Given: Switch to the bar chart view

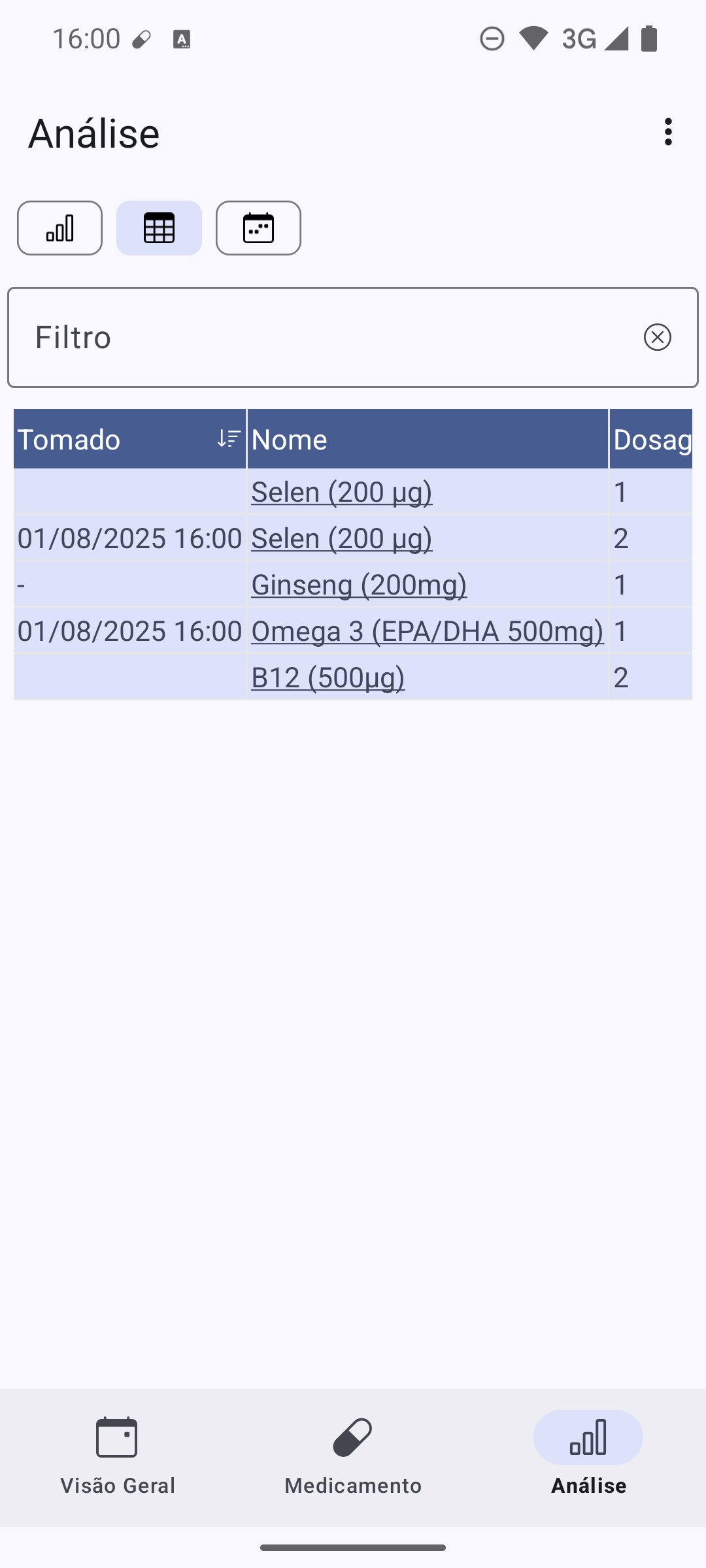Looking at the screenshot, I should 59,228.
